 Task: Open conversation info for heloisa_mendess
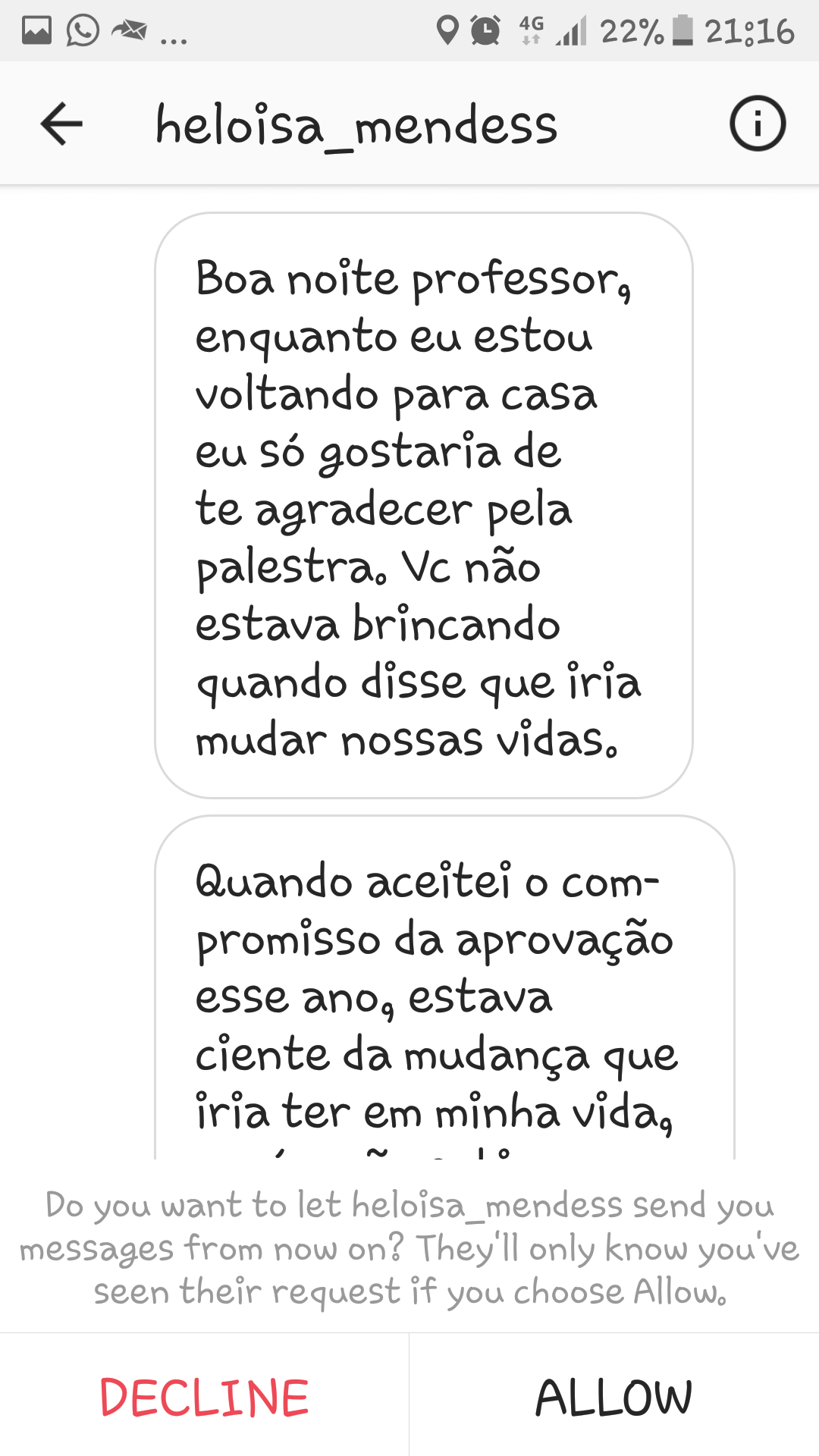coord(758,124)
